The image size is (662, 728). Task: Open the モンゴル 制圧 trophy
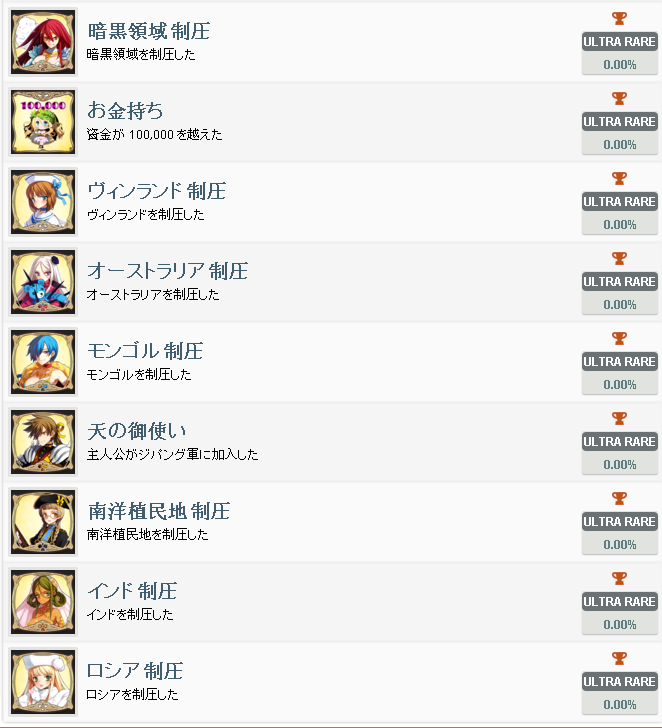click(x=144, y=351)
